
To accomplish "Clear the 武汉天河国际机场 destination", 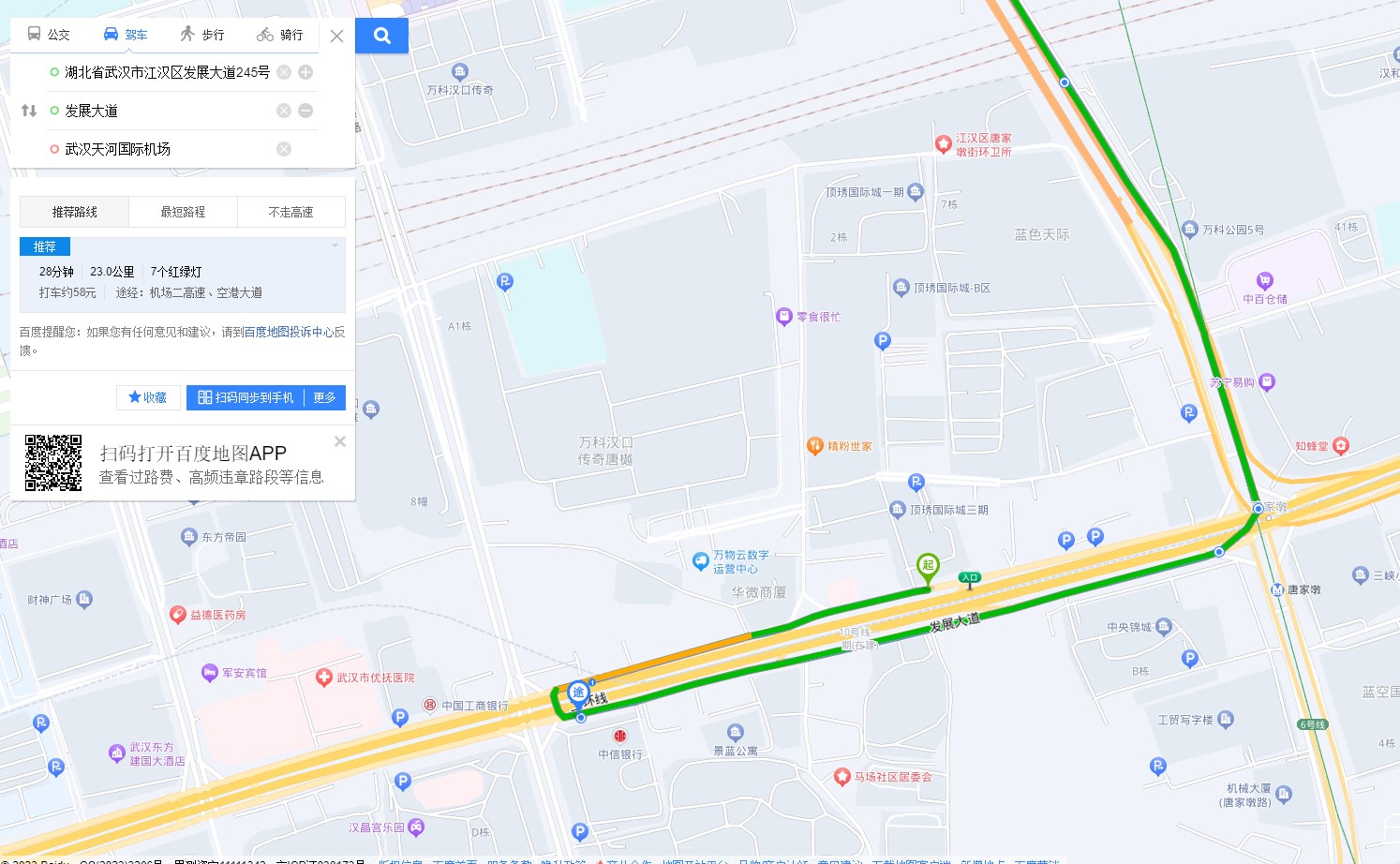I will [284, 149].
